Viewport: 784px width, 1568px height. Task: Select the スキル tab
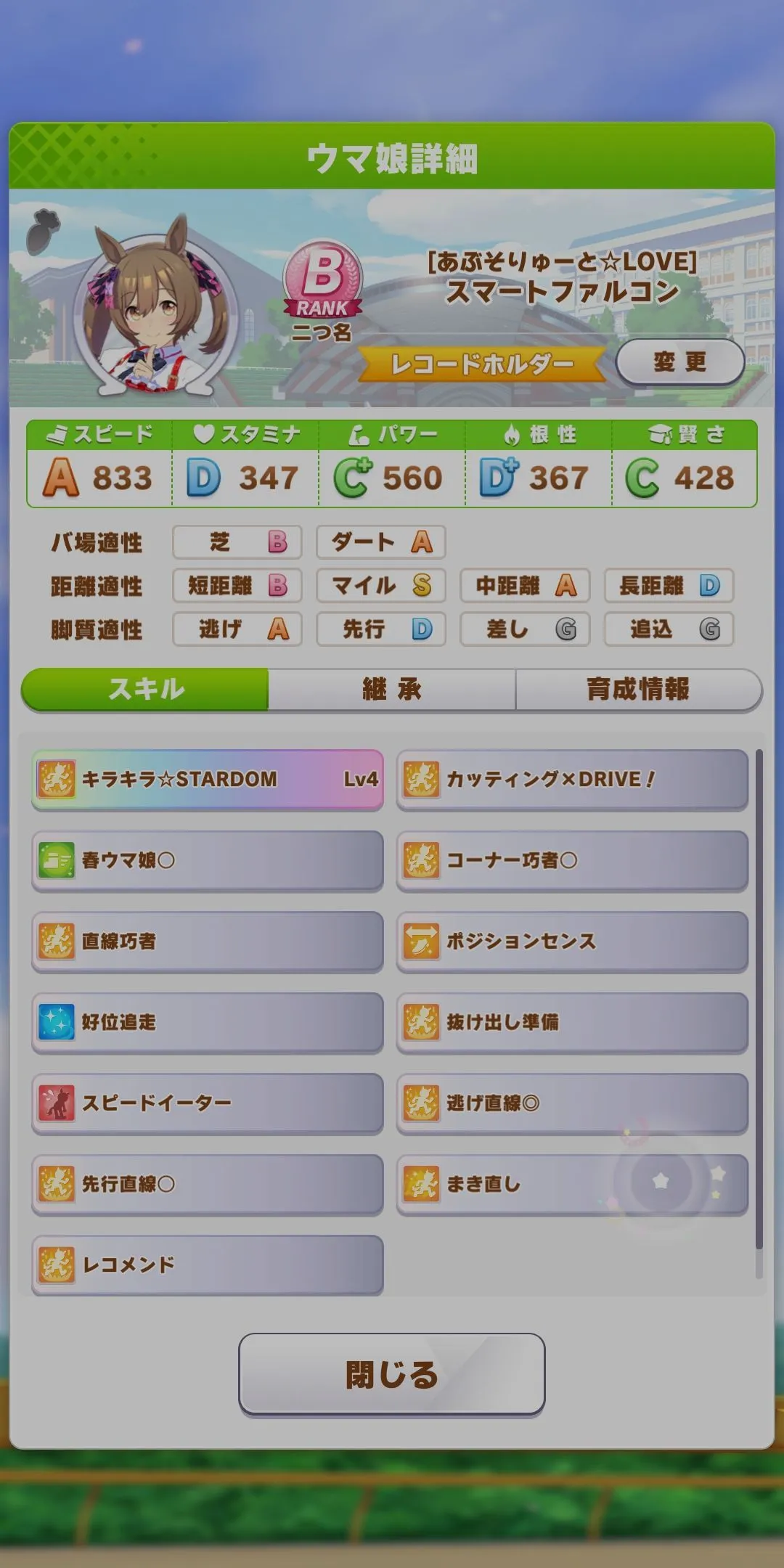(146, 689)
